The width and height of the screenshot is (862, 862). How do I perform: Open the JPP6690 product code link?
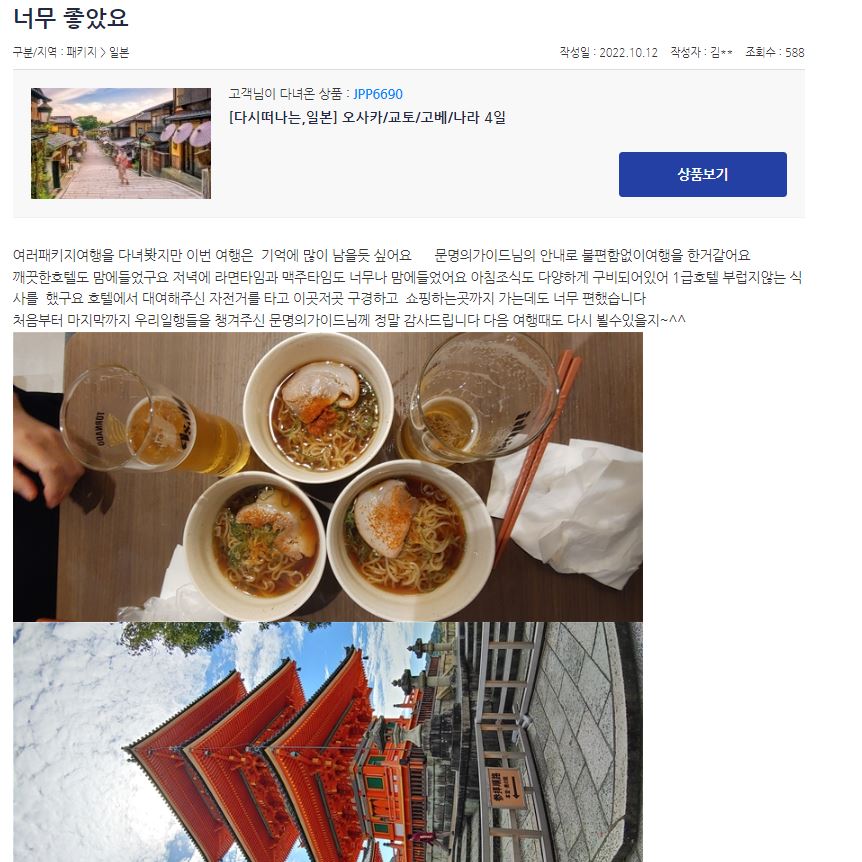coord(378,94)
